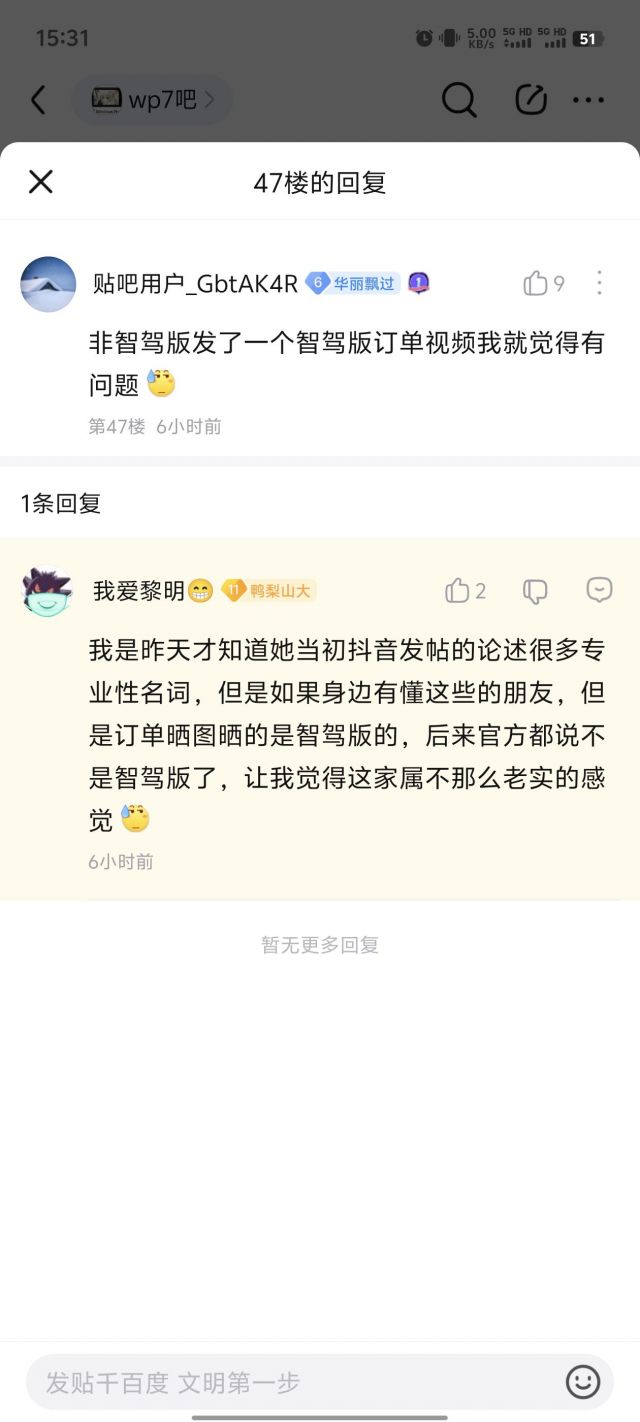
Task: Search within the forum
Action: pyautogui.click(x=459, y=100)
